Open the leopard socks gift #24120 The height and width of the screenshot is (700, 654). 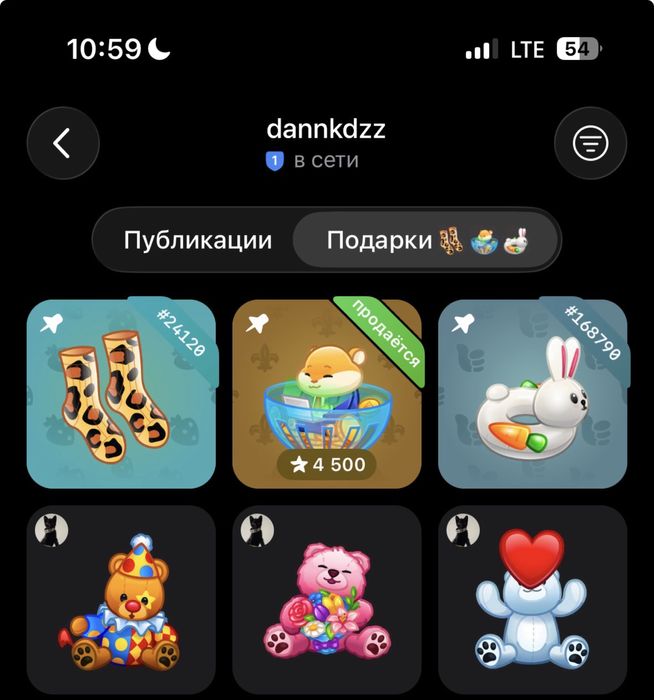tap(121, 393)
